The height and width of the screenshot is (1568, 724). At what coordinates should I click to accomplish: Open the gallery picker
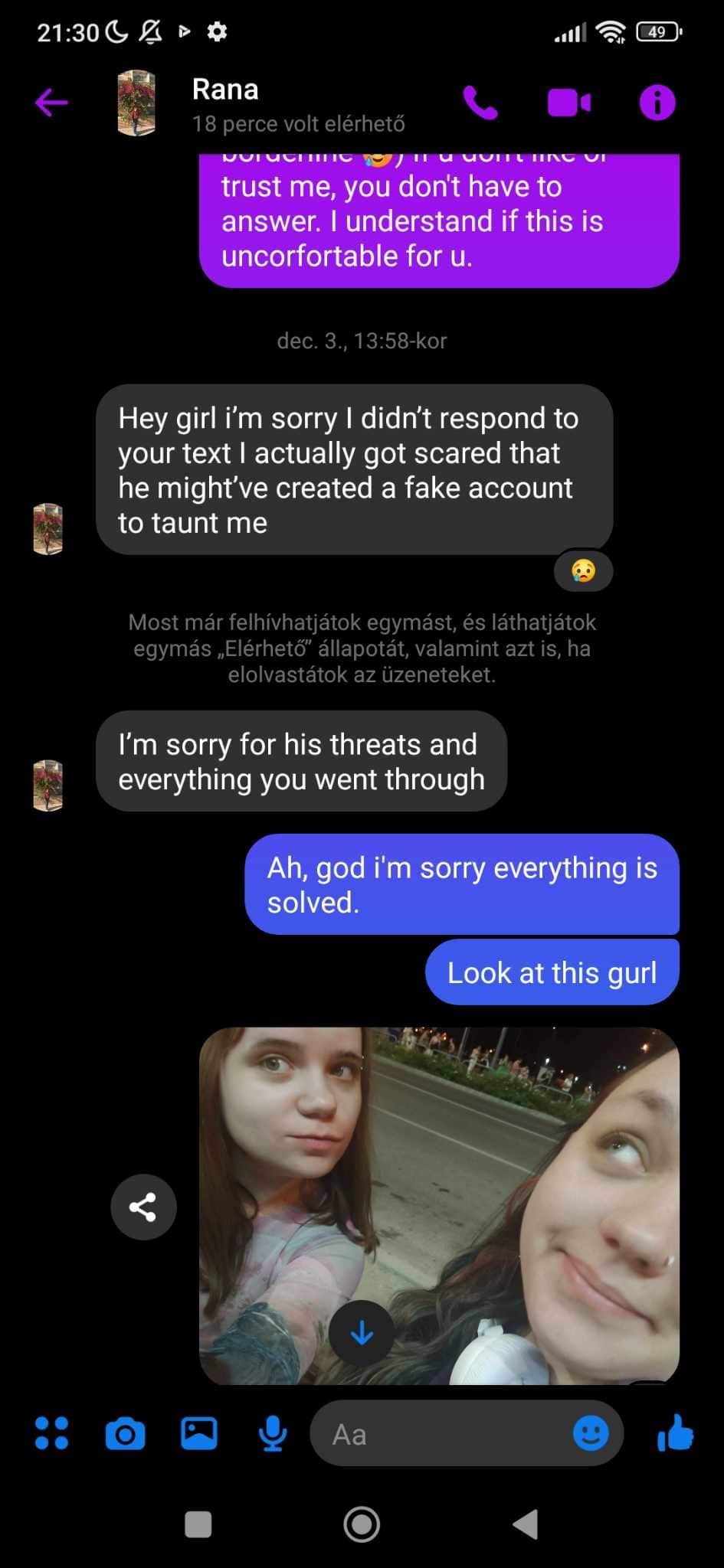198,1433
